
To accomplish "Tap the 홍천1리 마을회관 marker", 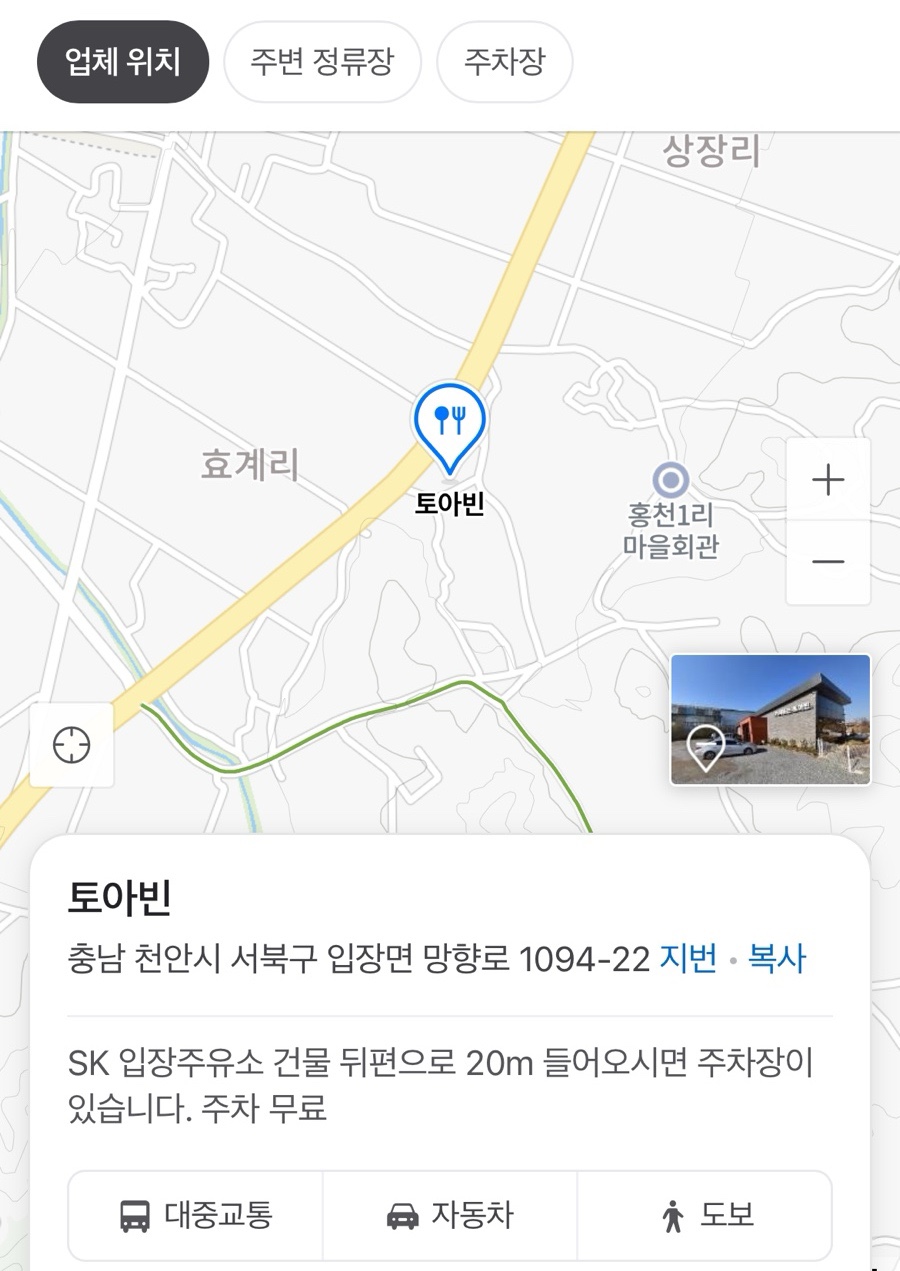I will pos(670,482).
